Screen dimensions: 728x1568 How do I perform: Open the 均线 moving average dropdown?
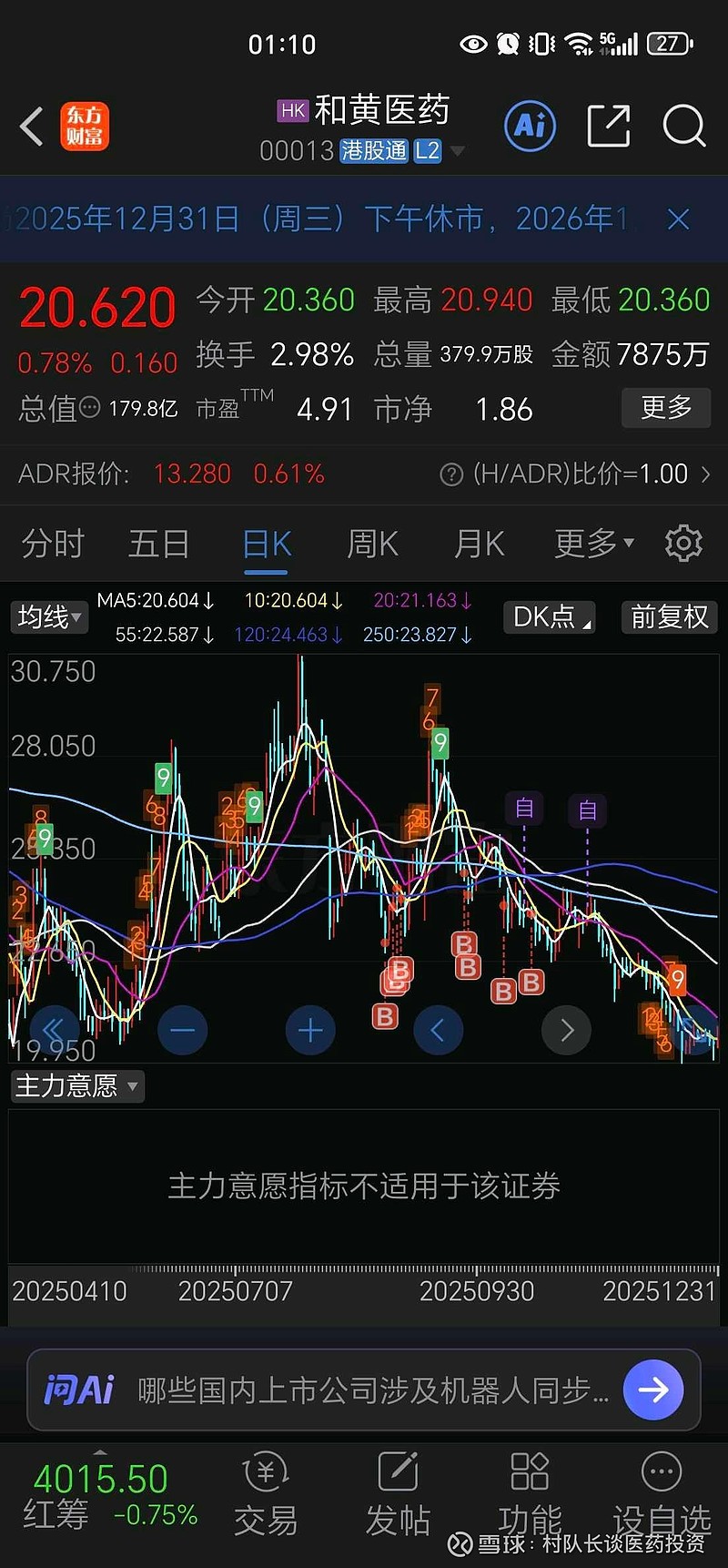pyautogui.click(x=48, y=617)
